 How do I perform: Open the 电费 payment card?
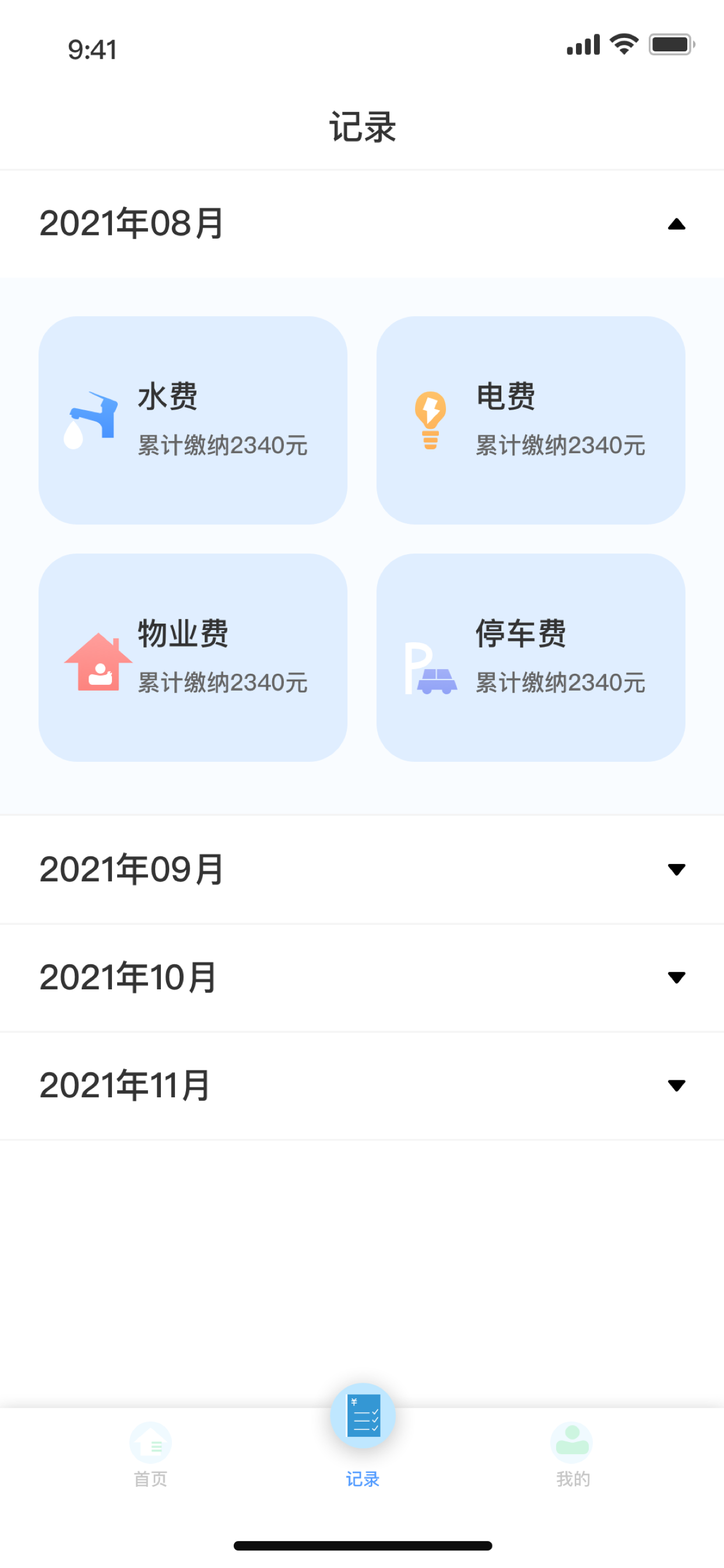coord(530,420)
